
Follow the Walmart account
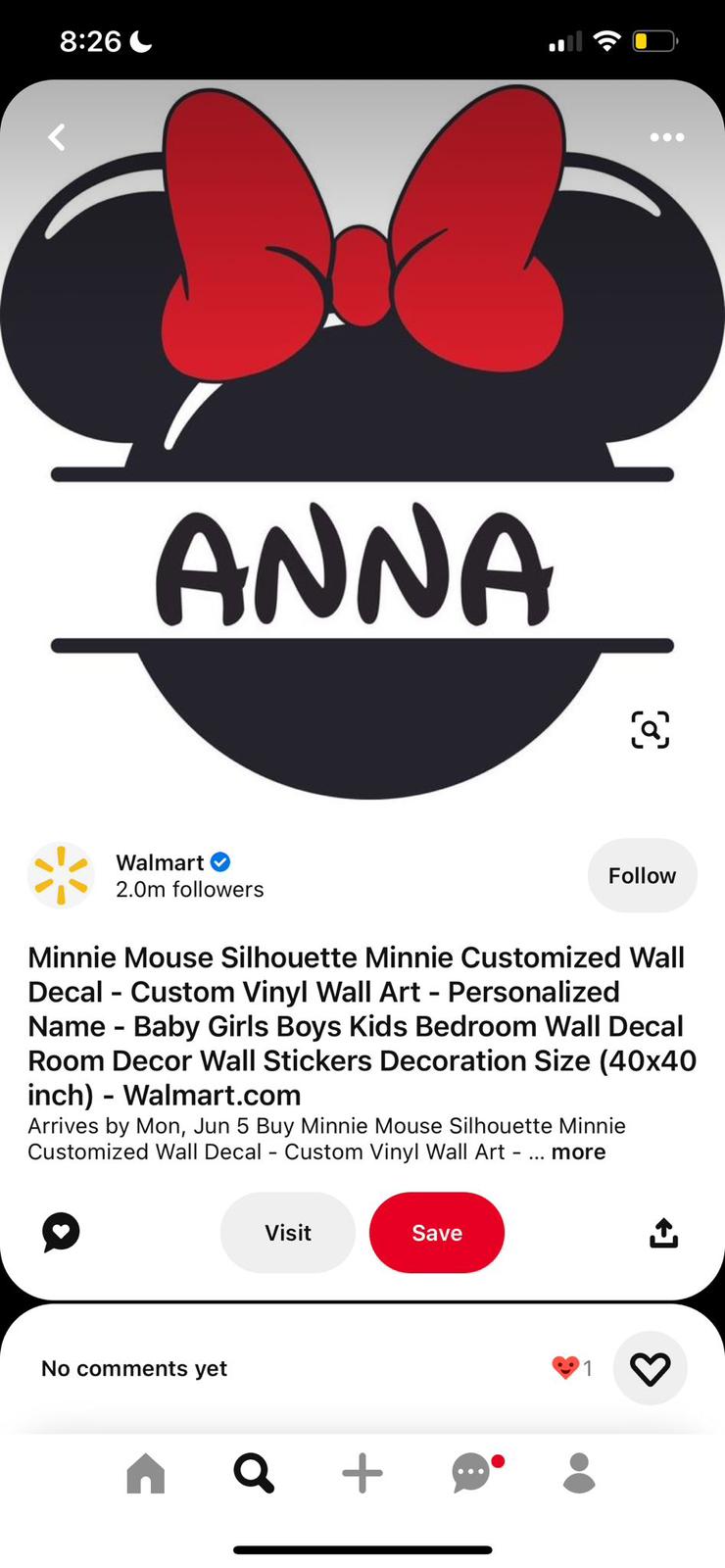point(642,875)
